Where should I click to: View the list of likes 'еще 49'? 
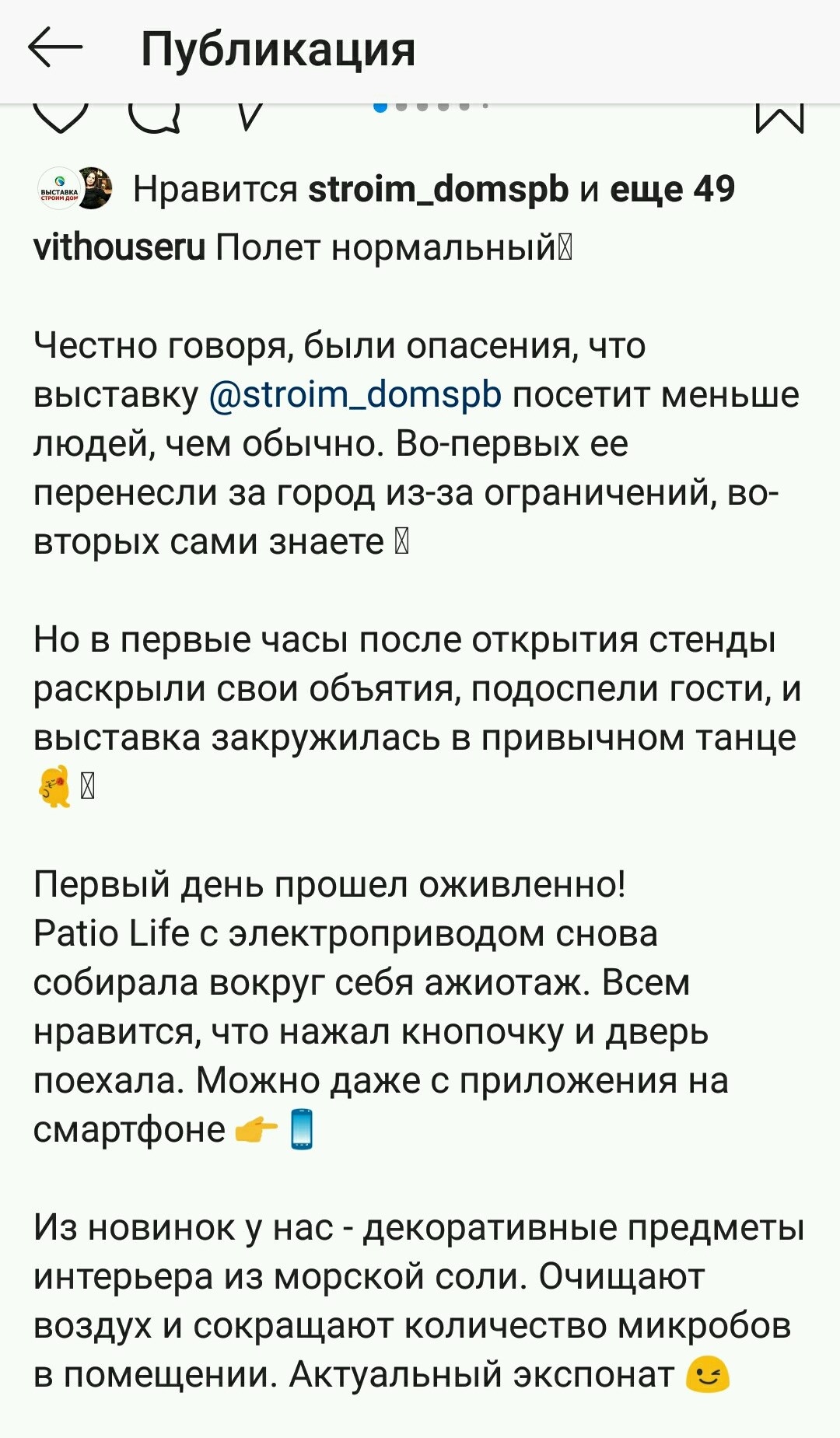click(x=672, y=189)
